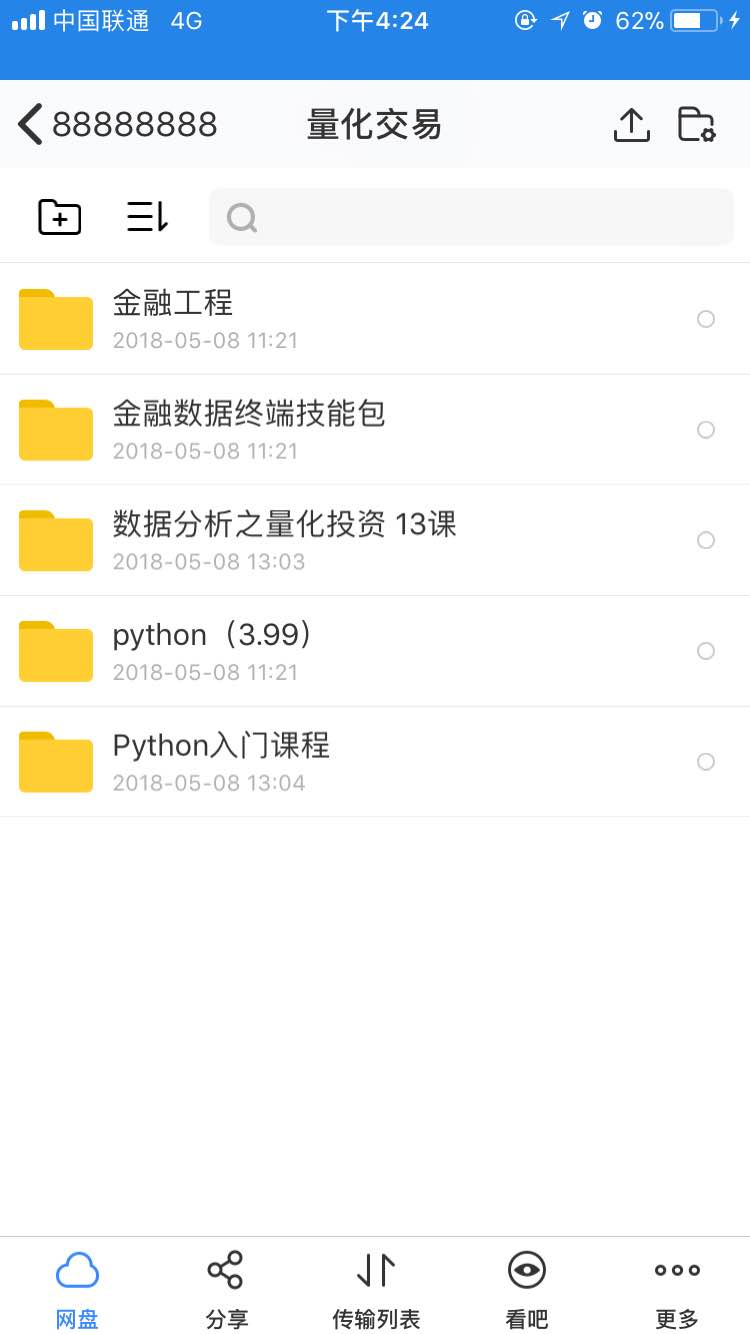Screen dimensions: 750x1334
Task: Select the 金融工程 folder radio circle
Action: pos(706,319)
